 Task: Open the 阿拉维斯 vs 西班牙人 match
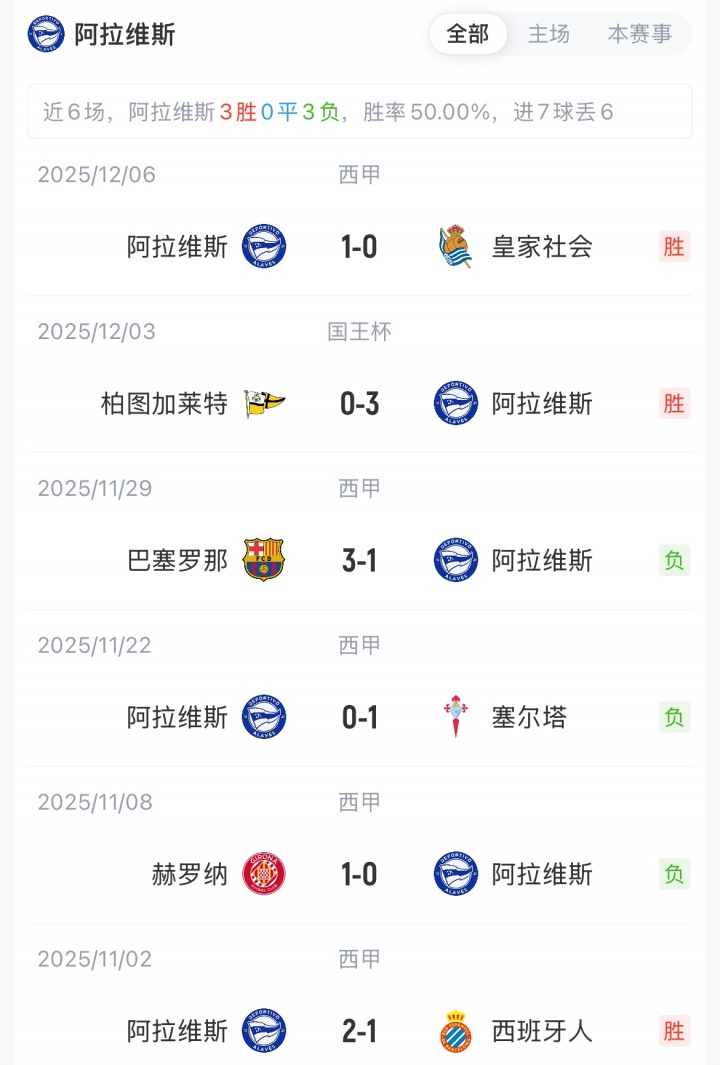click(359, 1031)
